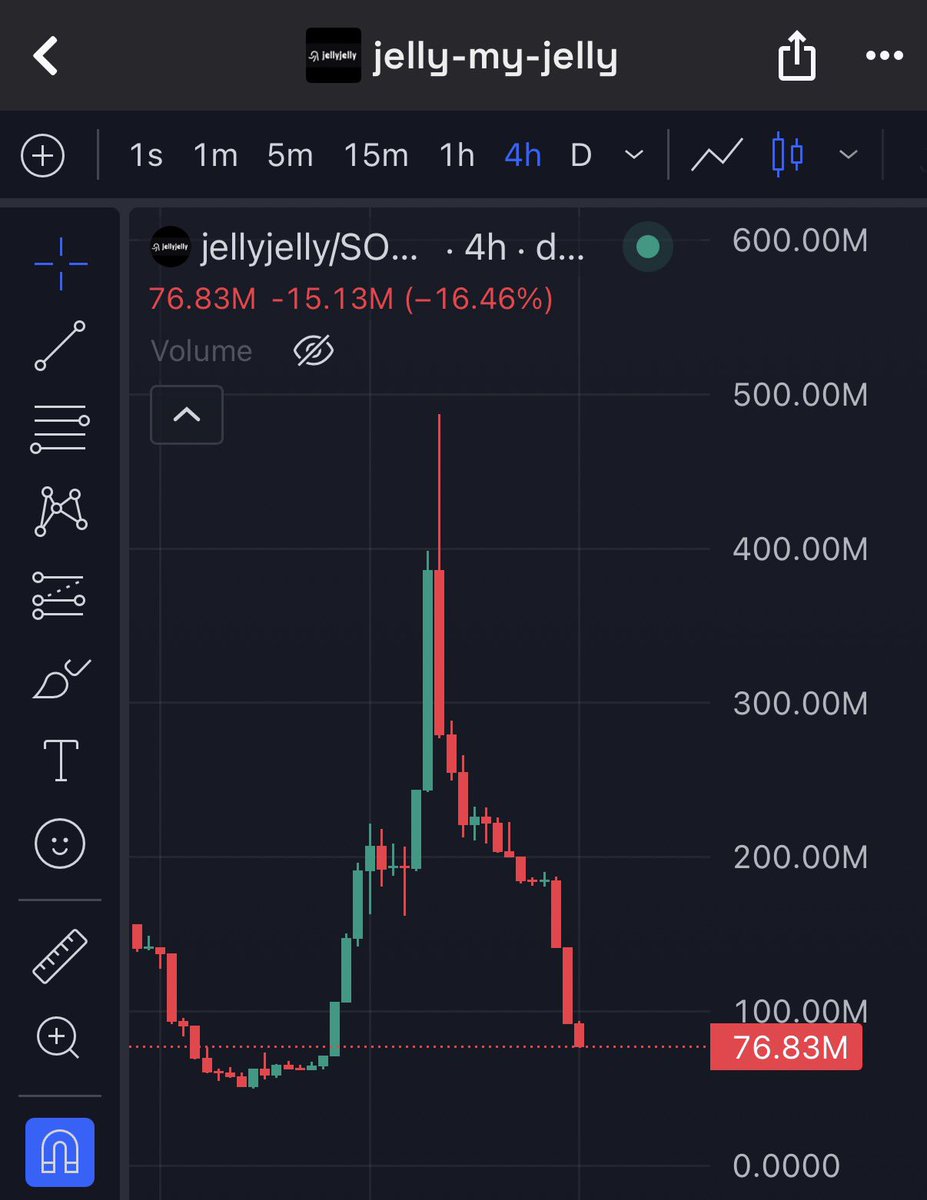Switch to the daily D timeframe

tap(581, 156)
